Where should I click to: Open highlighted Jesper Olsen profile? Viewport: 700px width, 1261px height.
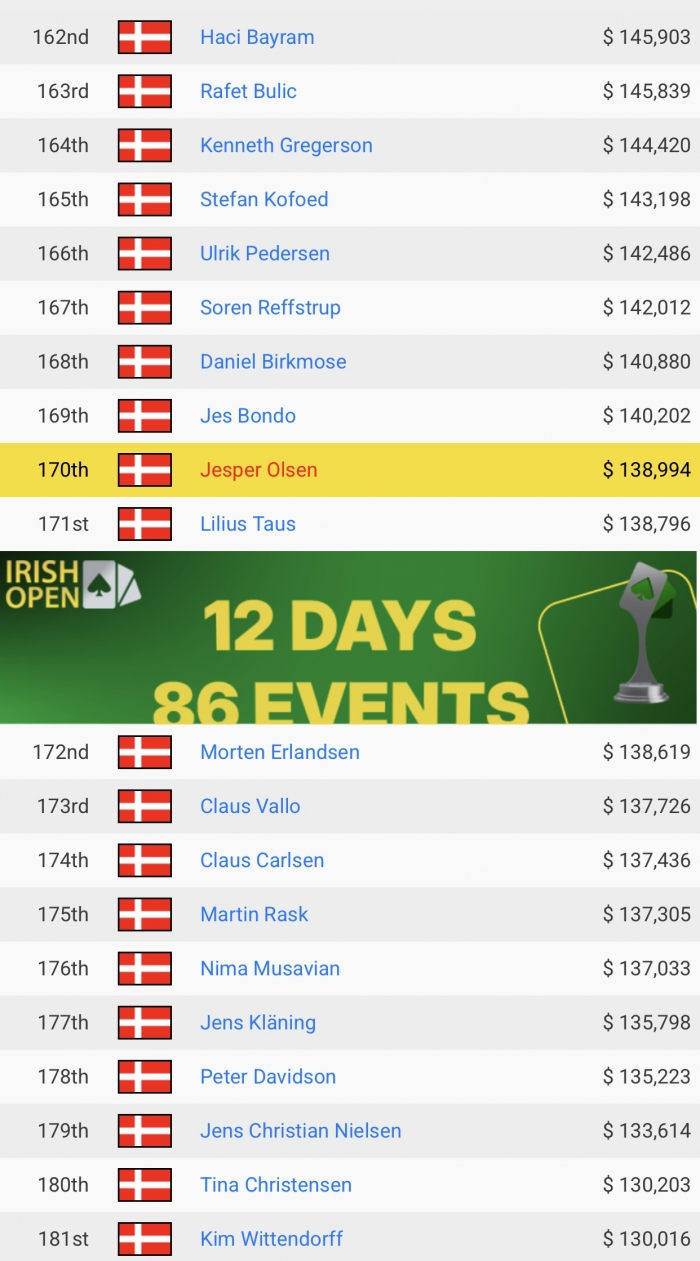(258, 469)
